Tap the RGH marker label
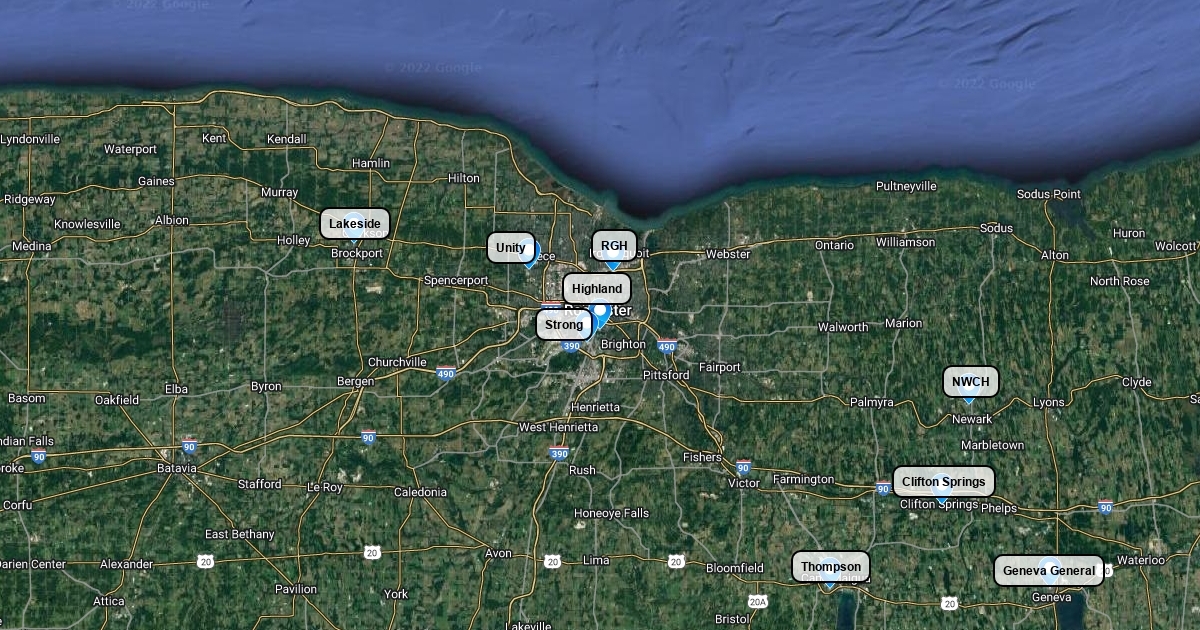 [614, 245]
